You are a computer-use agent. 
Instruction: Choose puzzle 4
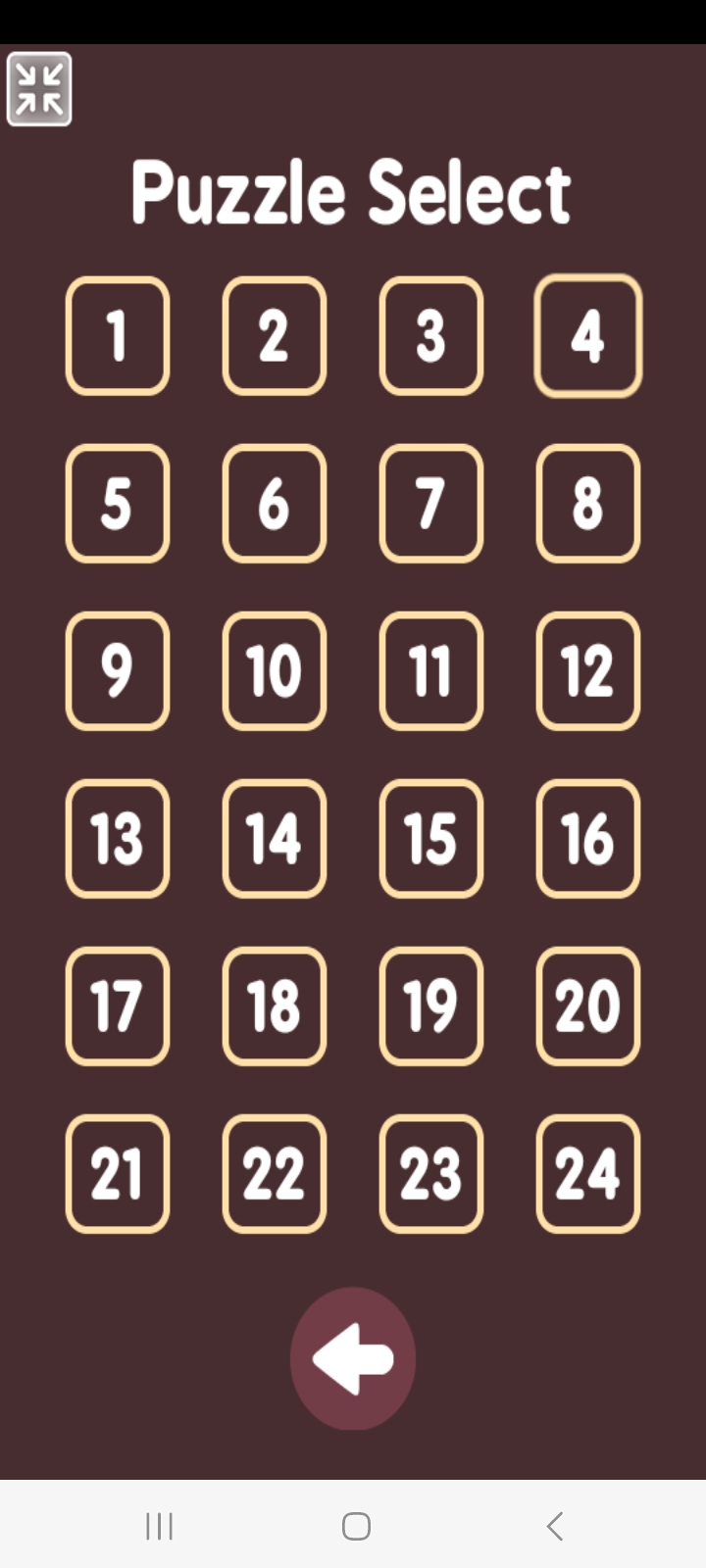coord(588,336)
